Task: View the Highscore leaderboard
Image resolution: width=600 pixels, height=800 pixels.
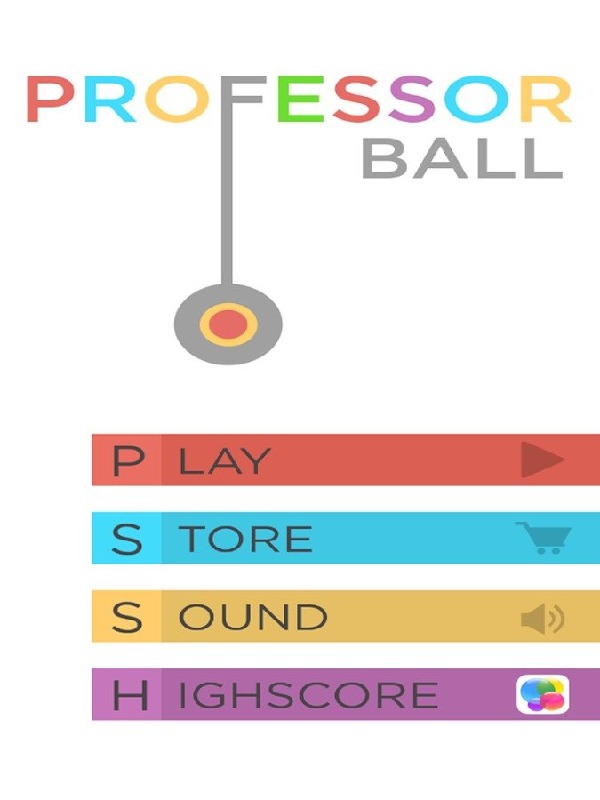Action: pyautogui.click(x=345, y=694)
